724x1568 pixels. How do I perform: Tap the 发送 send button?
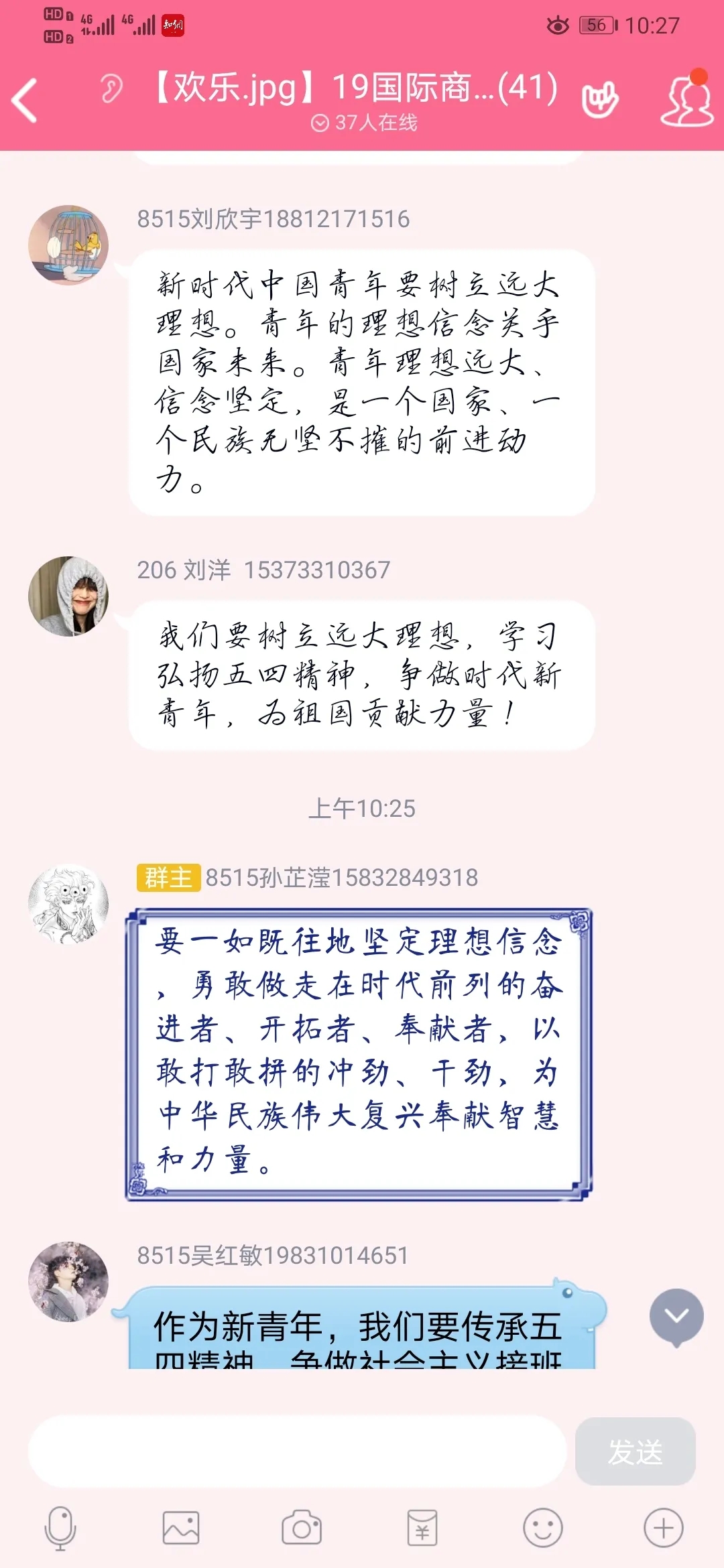635,1451
